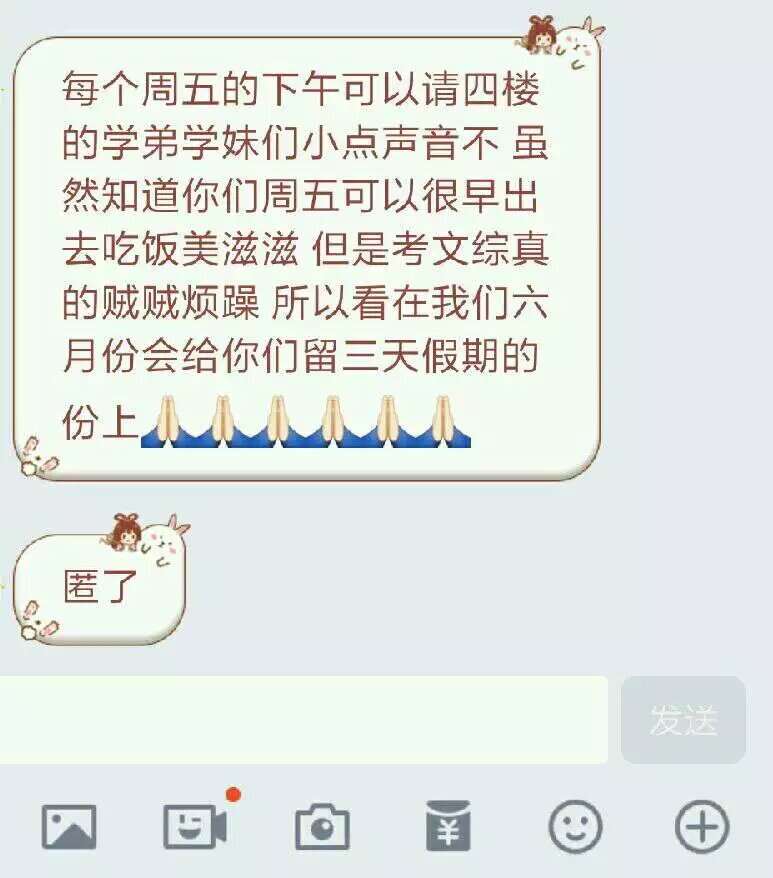Tap the 发送 send button
The width and height of the screenshot is (773, 878).
point(683,720)
